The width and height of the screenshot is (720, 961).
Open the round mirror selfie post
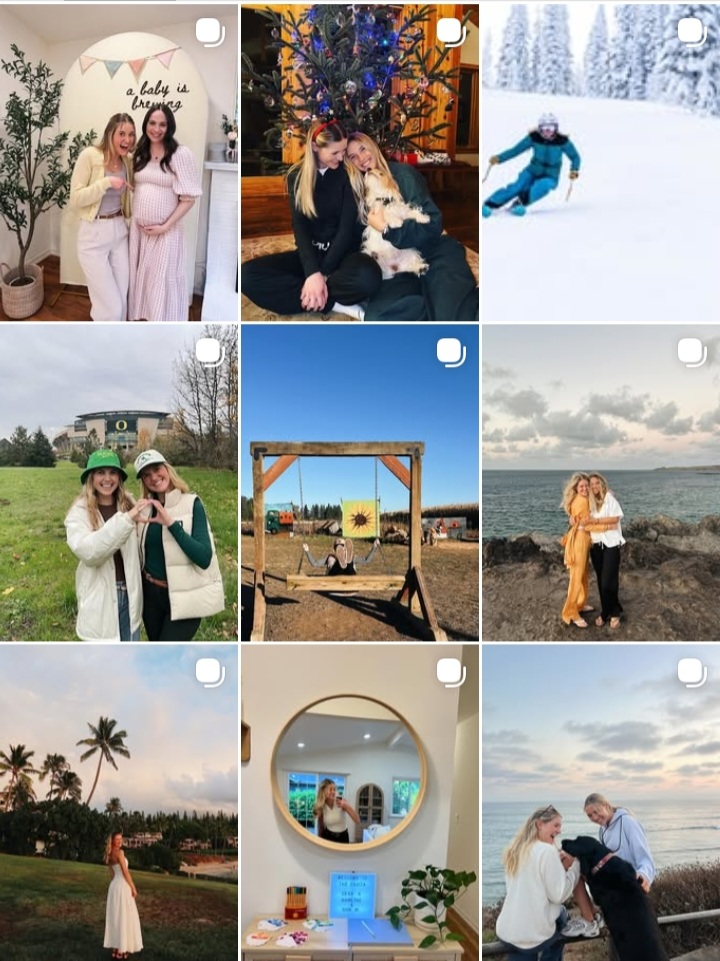pyautogui.click(x=359, y=802)
